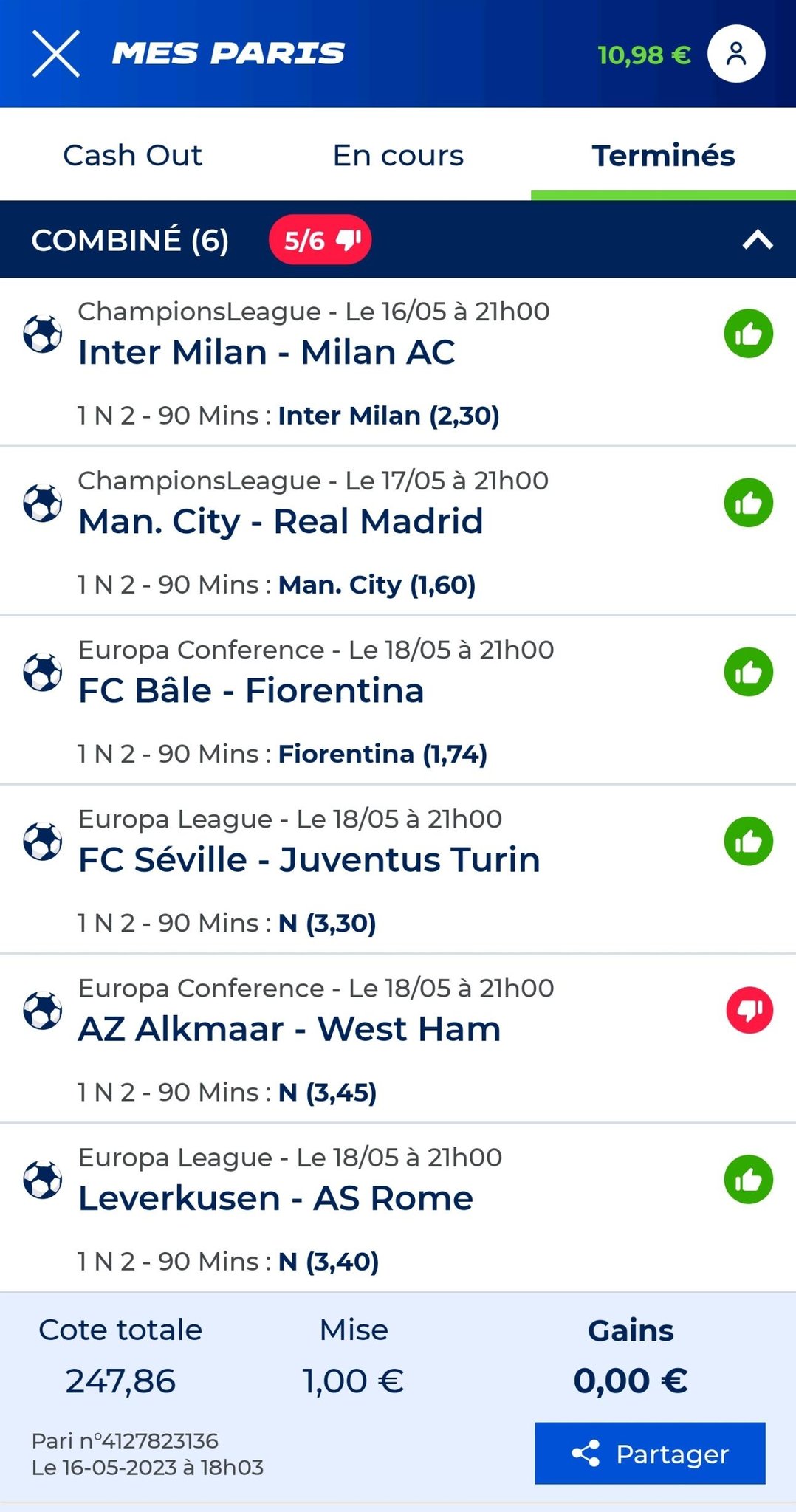Share this bet with Partager
The width and height of the screenshot is (796, 1512).
point(650,1453)
